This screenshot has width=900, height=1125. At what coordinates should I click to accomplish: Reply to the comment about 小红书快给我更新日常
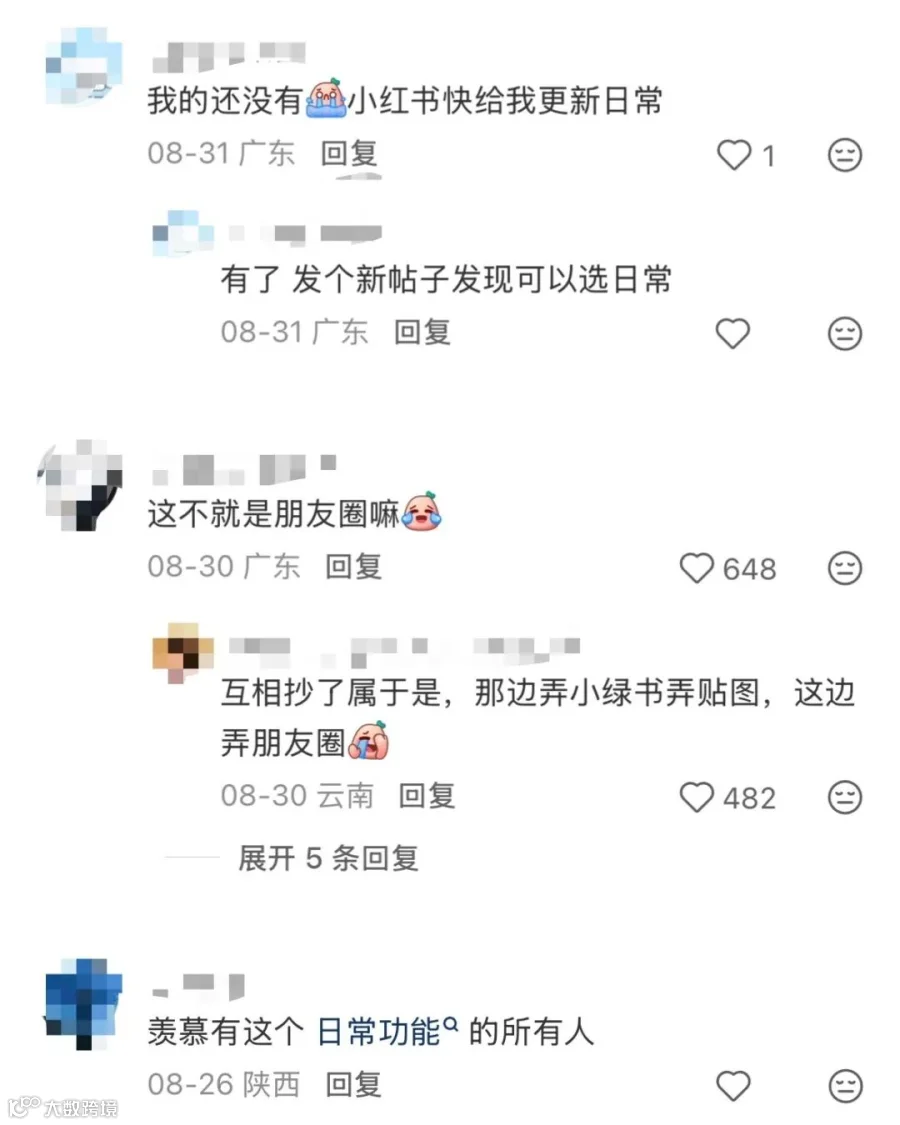coord(350,154)
